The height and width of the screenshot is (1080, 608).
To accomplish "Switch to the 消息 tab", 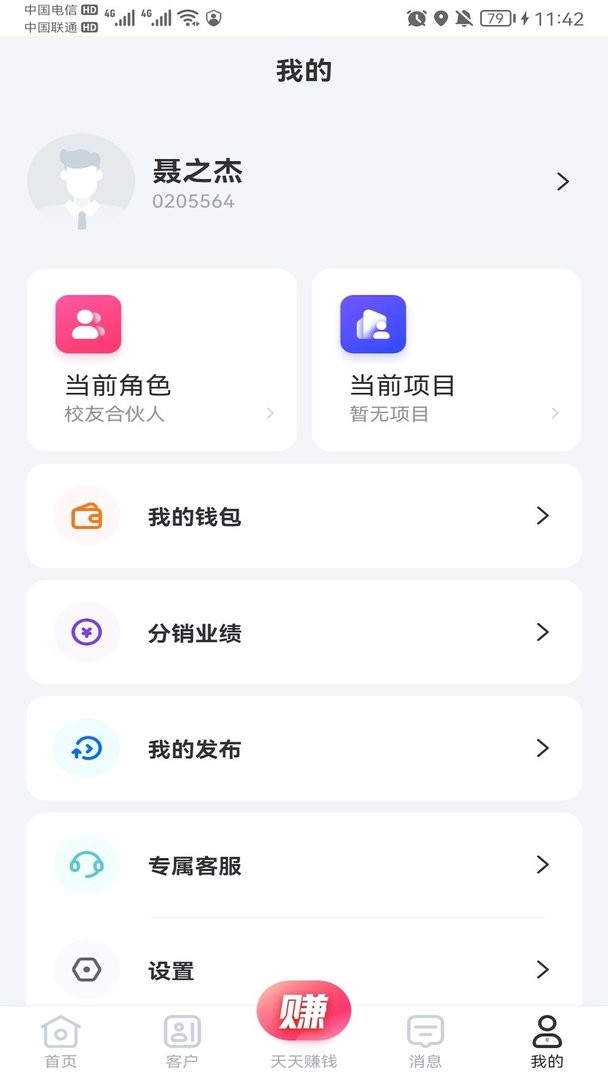I will [x=425, y=1042].
